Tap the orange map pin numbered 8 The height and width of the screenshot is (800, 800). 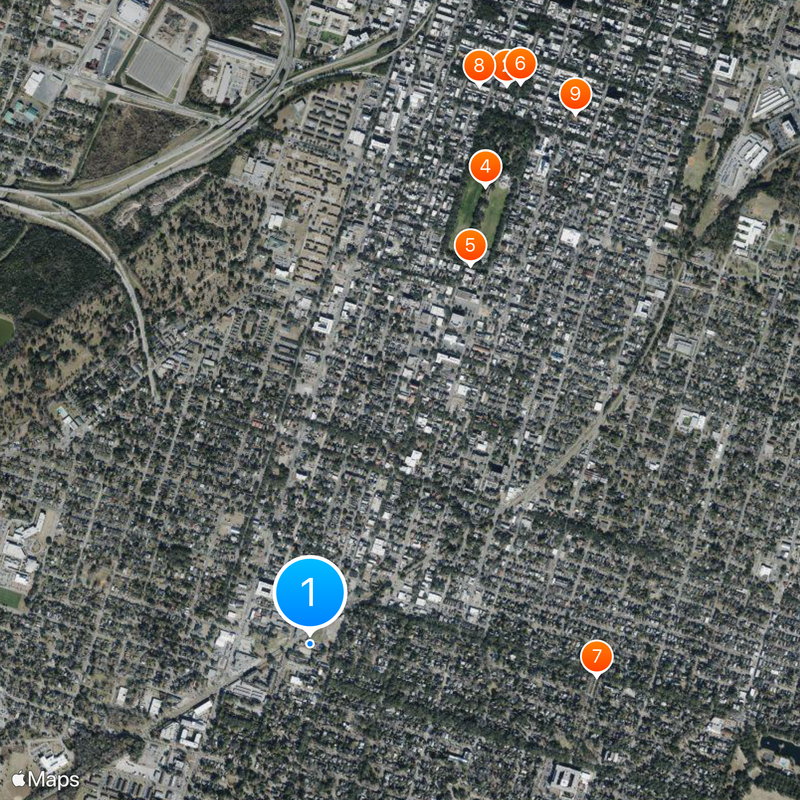pyautogui.click(x=479, y=67)
